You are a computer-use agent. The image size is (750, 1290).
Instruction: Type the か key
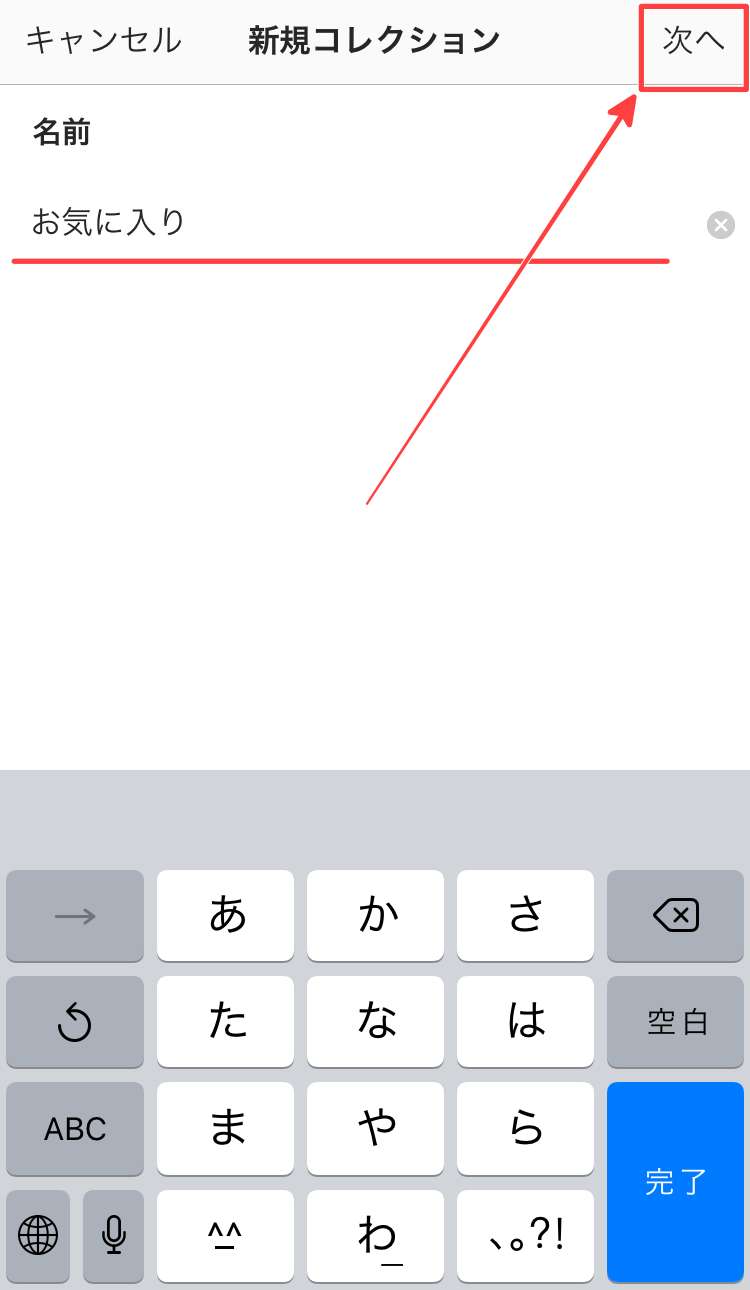pyautogui.click(x=376, y=915)
